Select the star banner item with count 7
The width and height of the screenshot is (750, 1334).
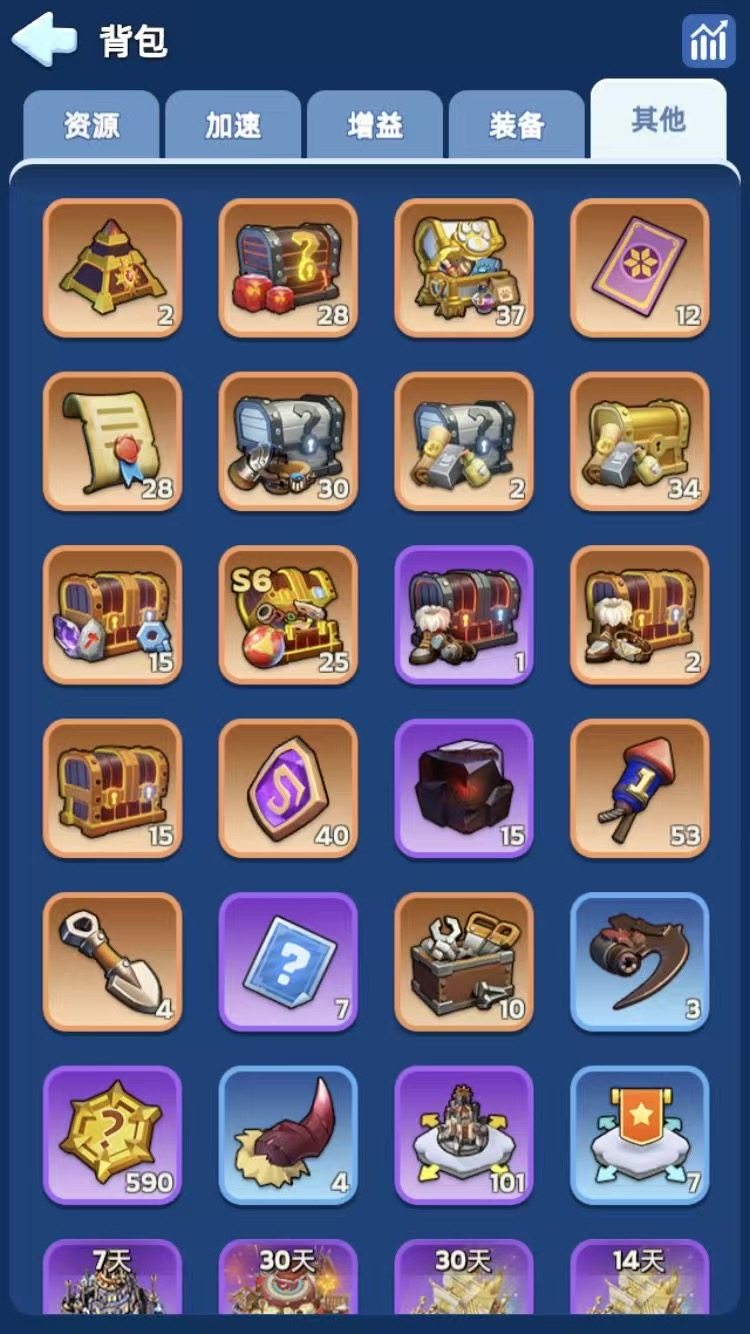tap(639, 1135)
